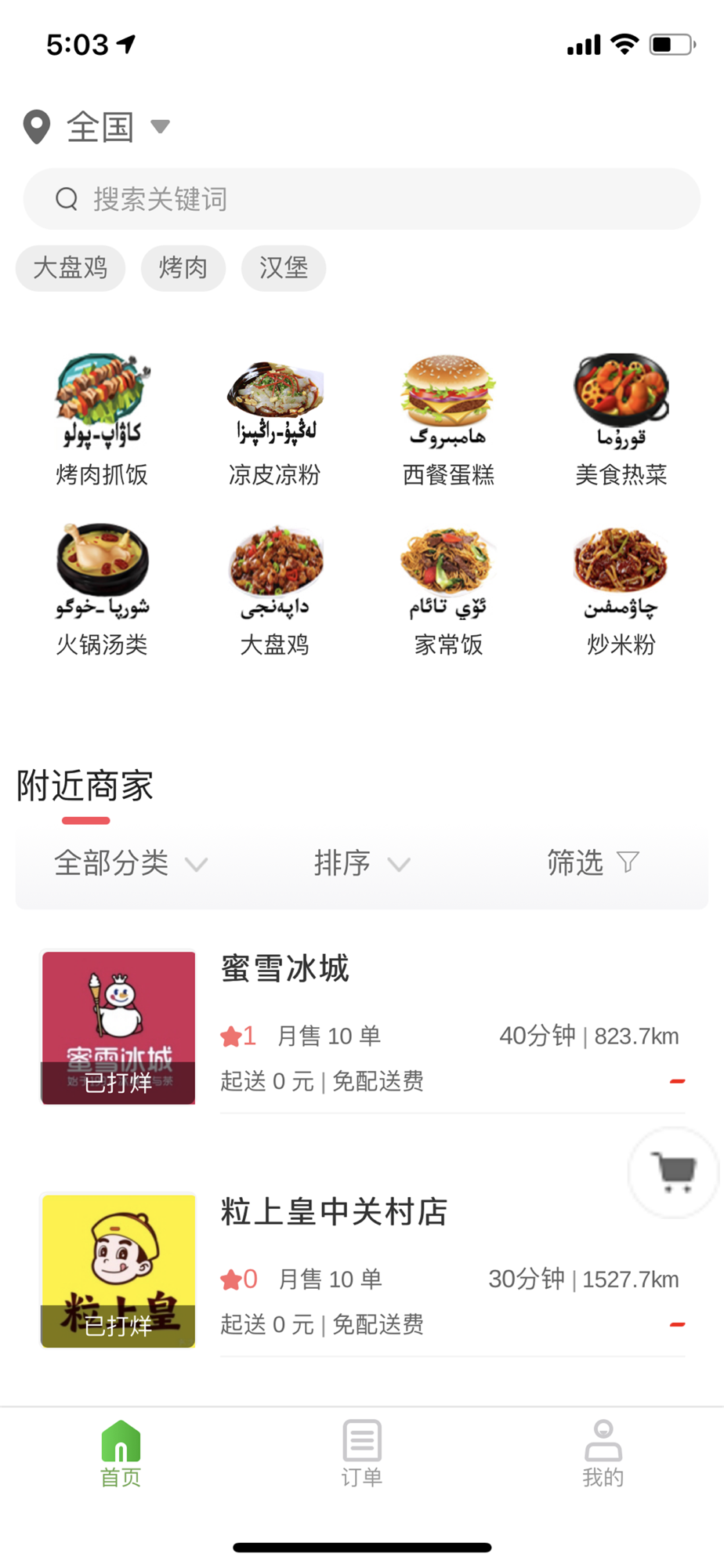The width and height of the screenshot is (724, 1568).
Task: View the 炒米粉 category
Action: [x=621, y=590]
